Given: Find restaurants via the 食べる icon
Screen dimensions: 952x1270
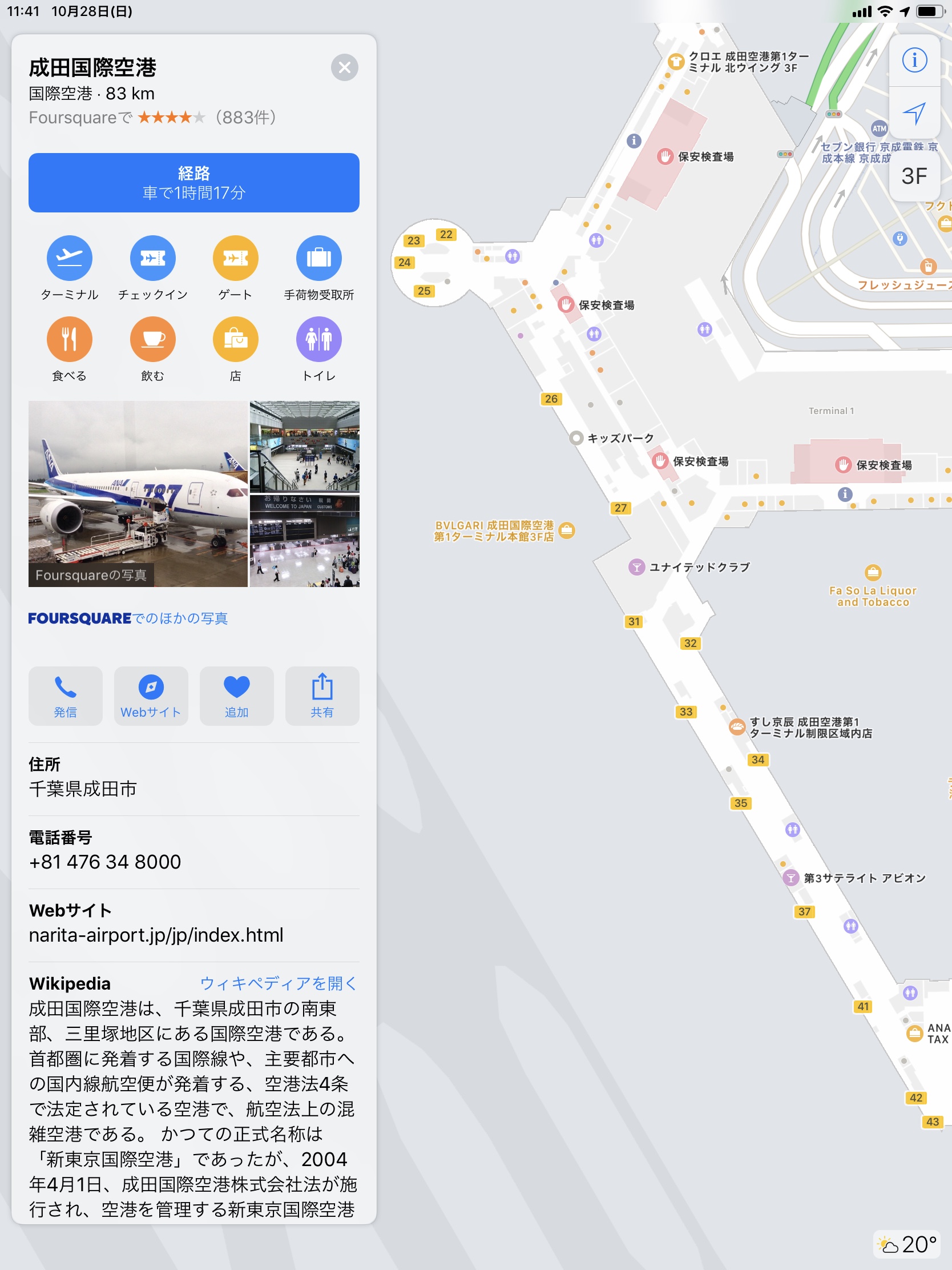Looking at the screenshot, I should point(69,340).
